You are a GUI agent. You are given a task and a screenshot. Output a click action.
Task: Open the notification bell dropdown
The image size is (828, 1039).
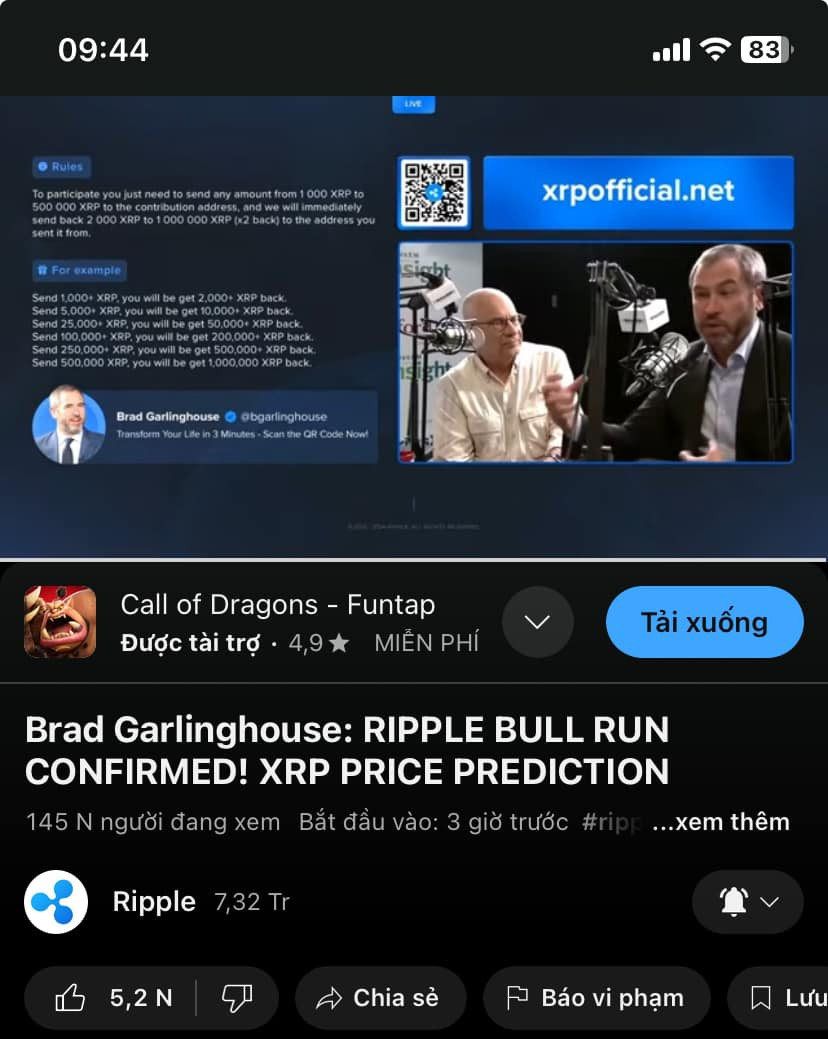(x=747, y=902)
